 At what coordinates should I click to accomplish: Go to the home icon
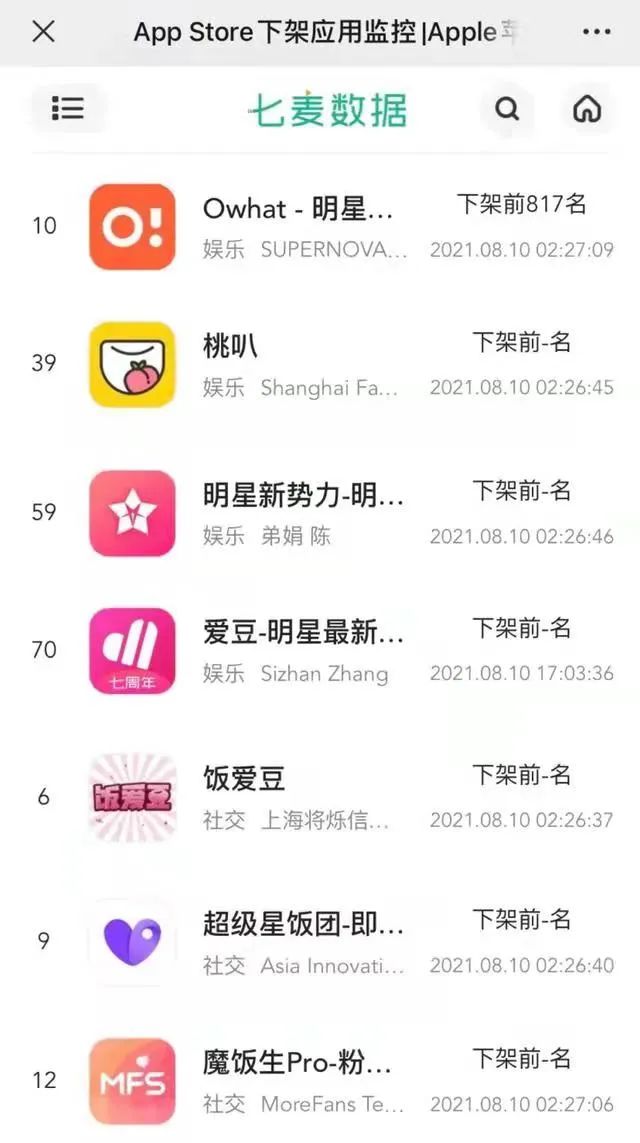pos(587,109)
